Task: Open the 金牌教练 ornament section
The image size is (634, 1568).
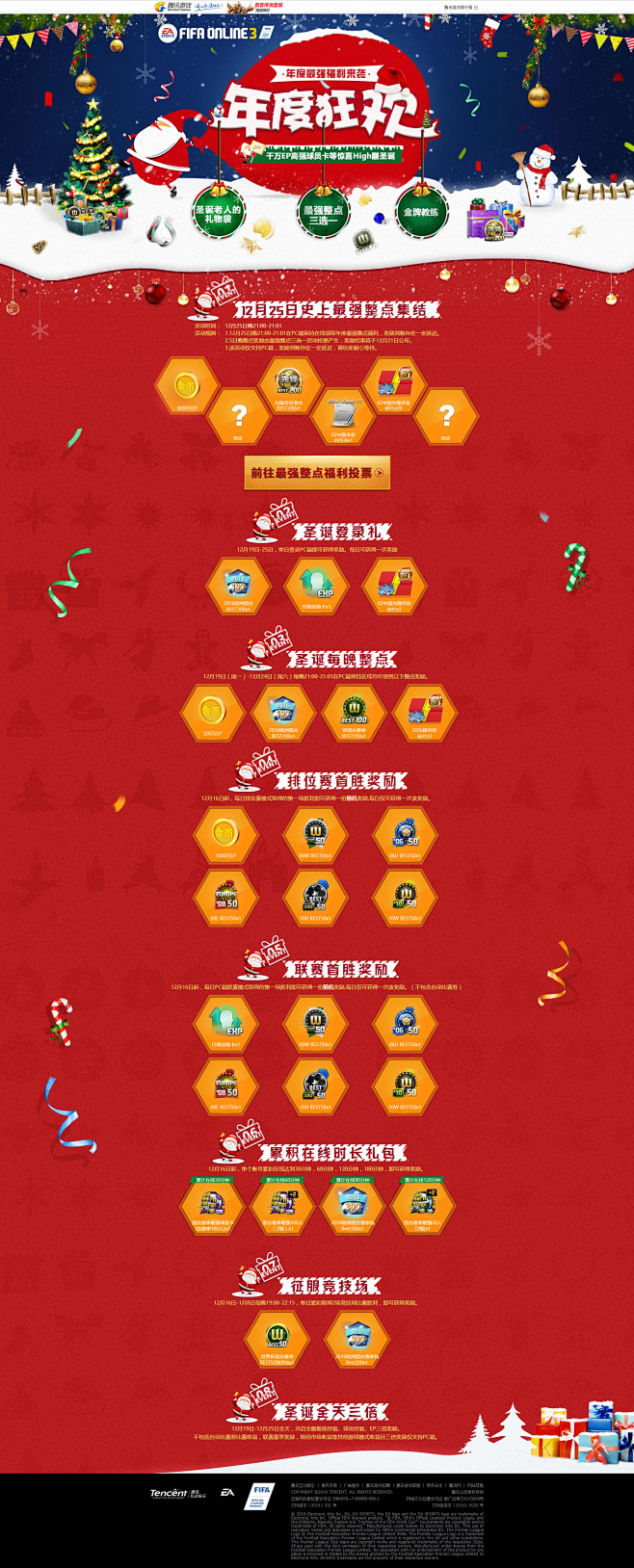Action: 421,212
